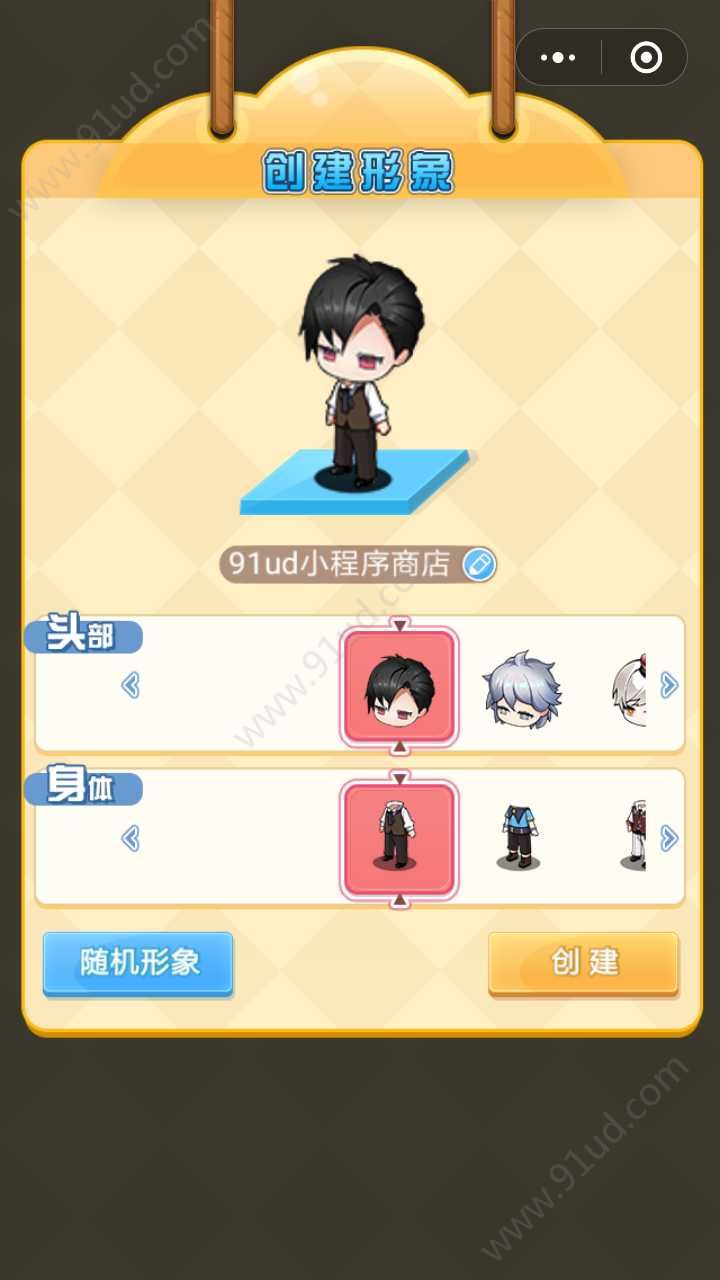Open the mini program more options menu

pos(558,58)
